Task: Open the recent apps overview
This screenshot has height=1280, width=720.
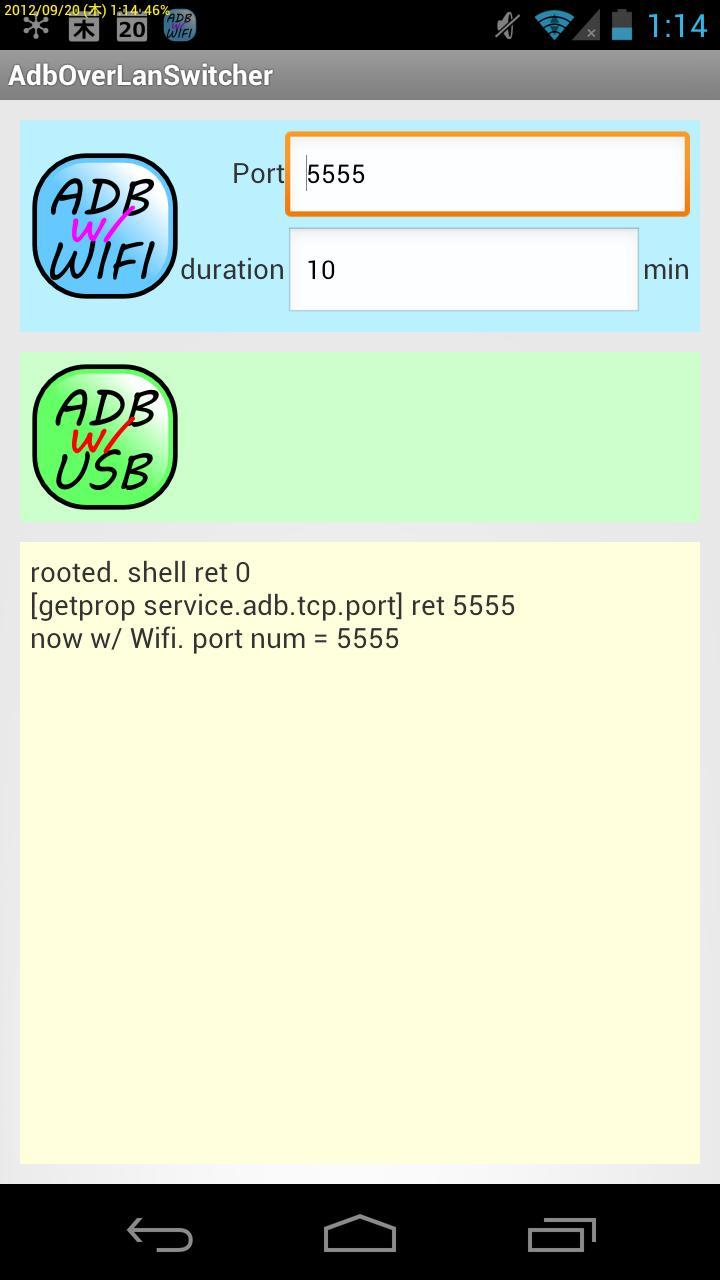Action: coord(561,1235)
